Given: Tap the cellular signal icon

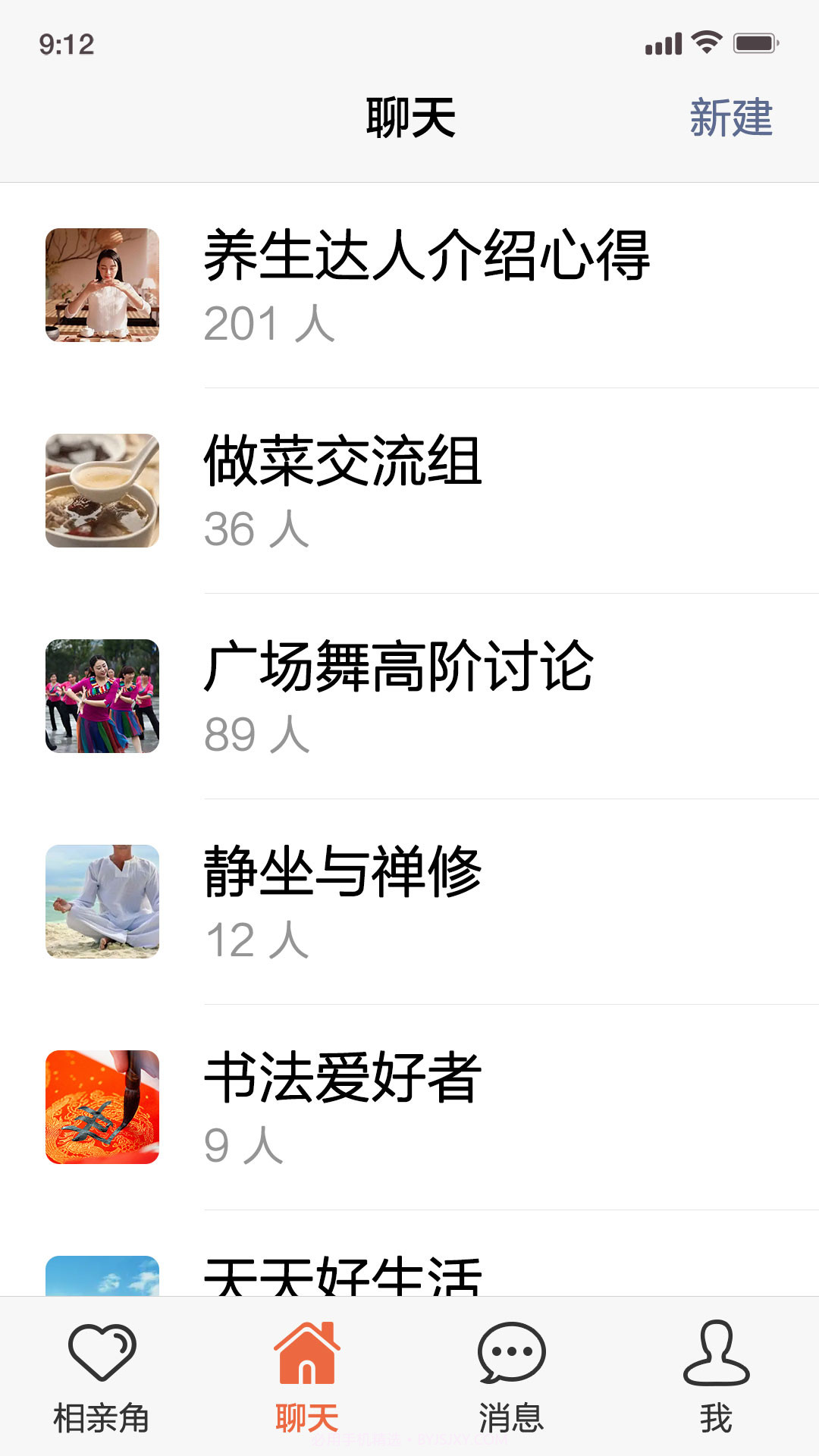Looking at the screenshot, I should click(661, 45).
